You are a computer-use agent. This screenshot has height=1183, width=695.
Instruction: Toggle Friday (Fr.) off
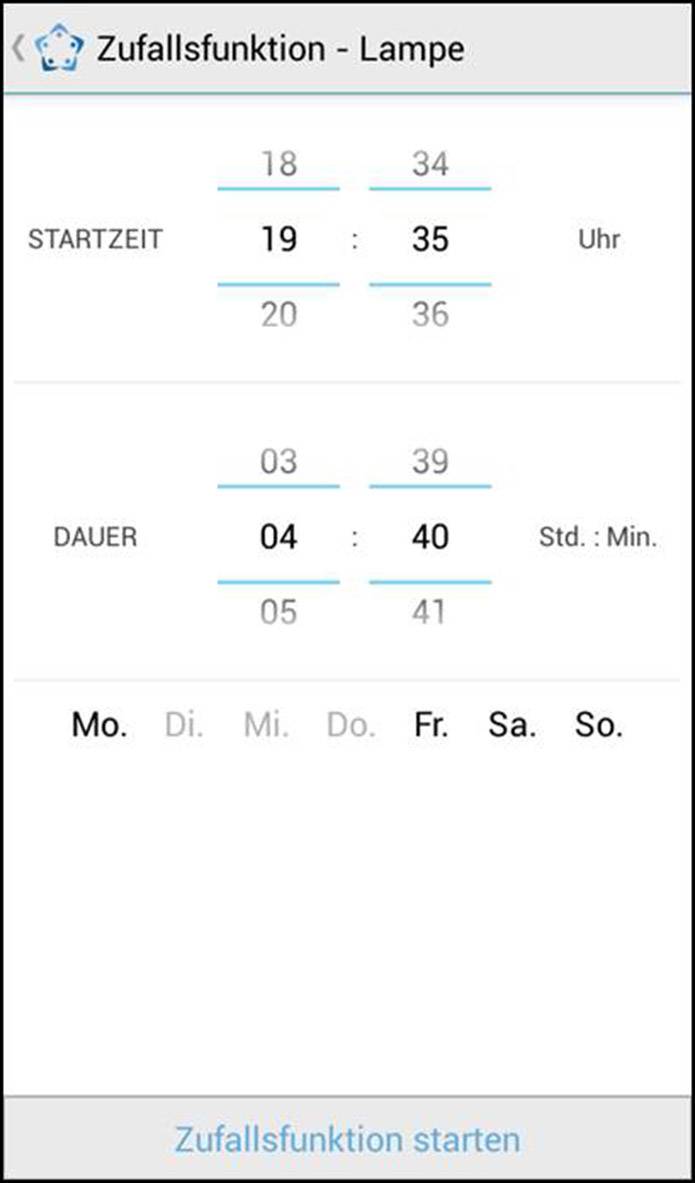coord(431,726)
